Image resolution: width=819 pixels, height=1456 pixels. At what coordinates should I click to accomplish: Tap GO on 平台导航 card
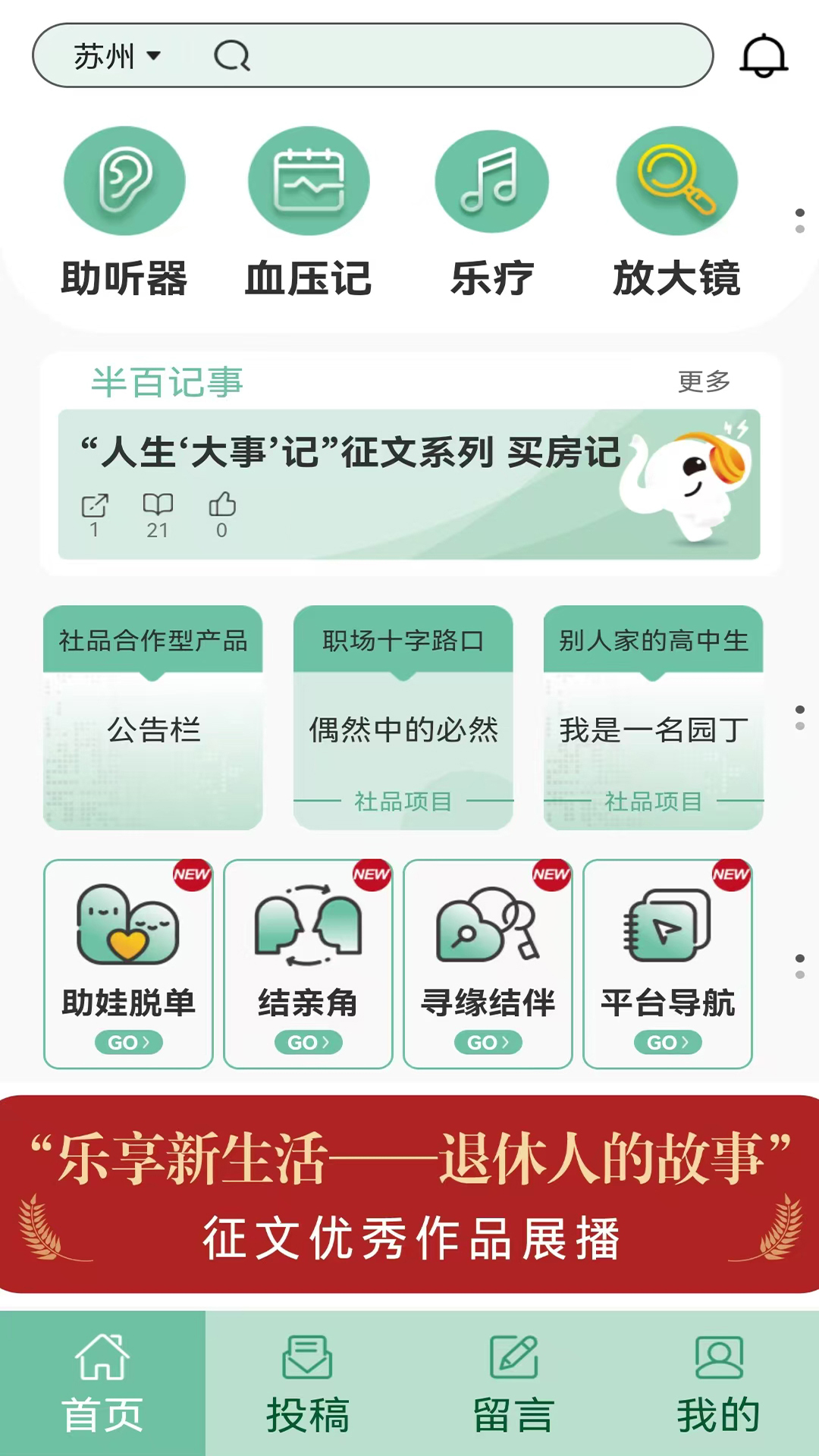tap(667, 1042)
